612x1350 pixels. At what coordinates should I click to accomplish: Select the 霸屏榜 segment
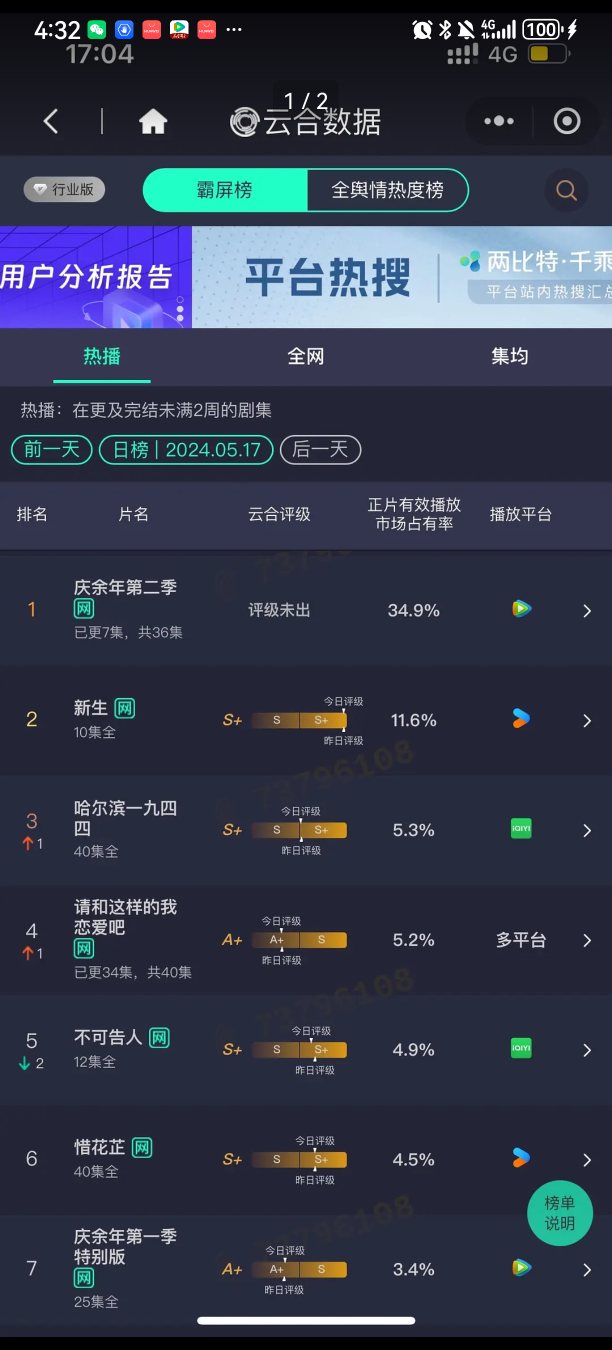(225, 190)
